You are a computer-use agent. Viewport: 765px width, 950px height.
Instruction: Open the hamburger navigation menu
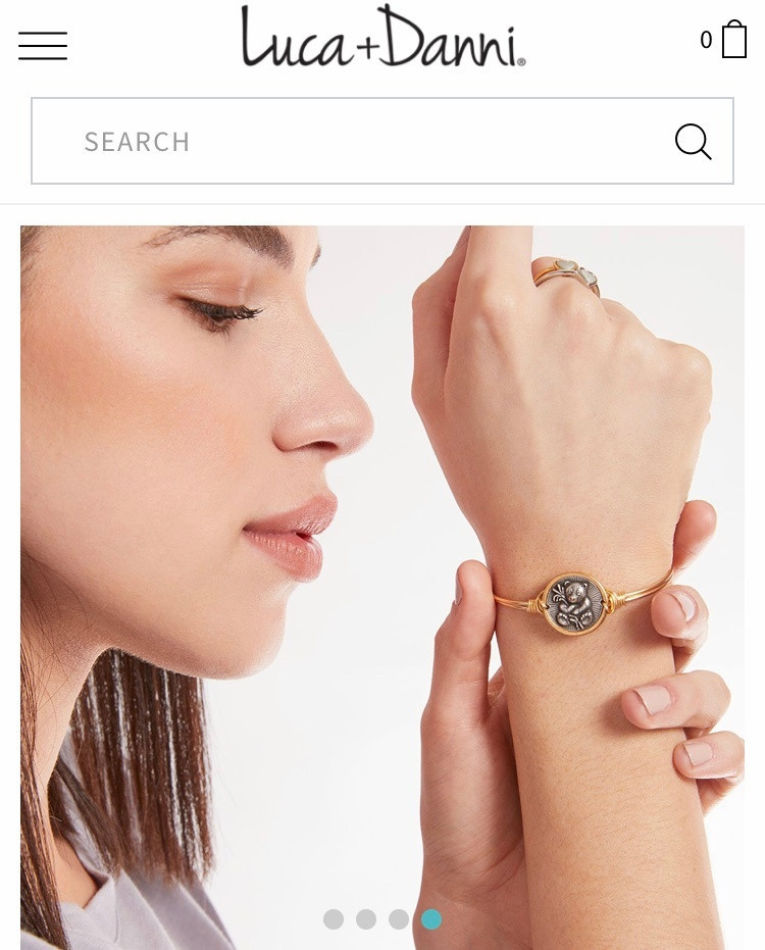click(42, 45)
